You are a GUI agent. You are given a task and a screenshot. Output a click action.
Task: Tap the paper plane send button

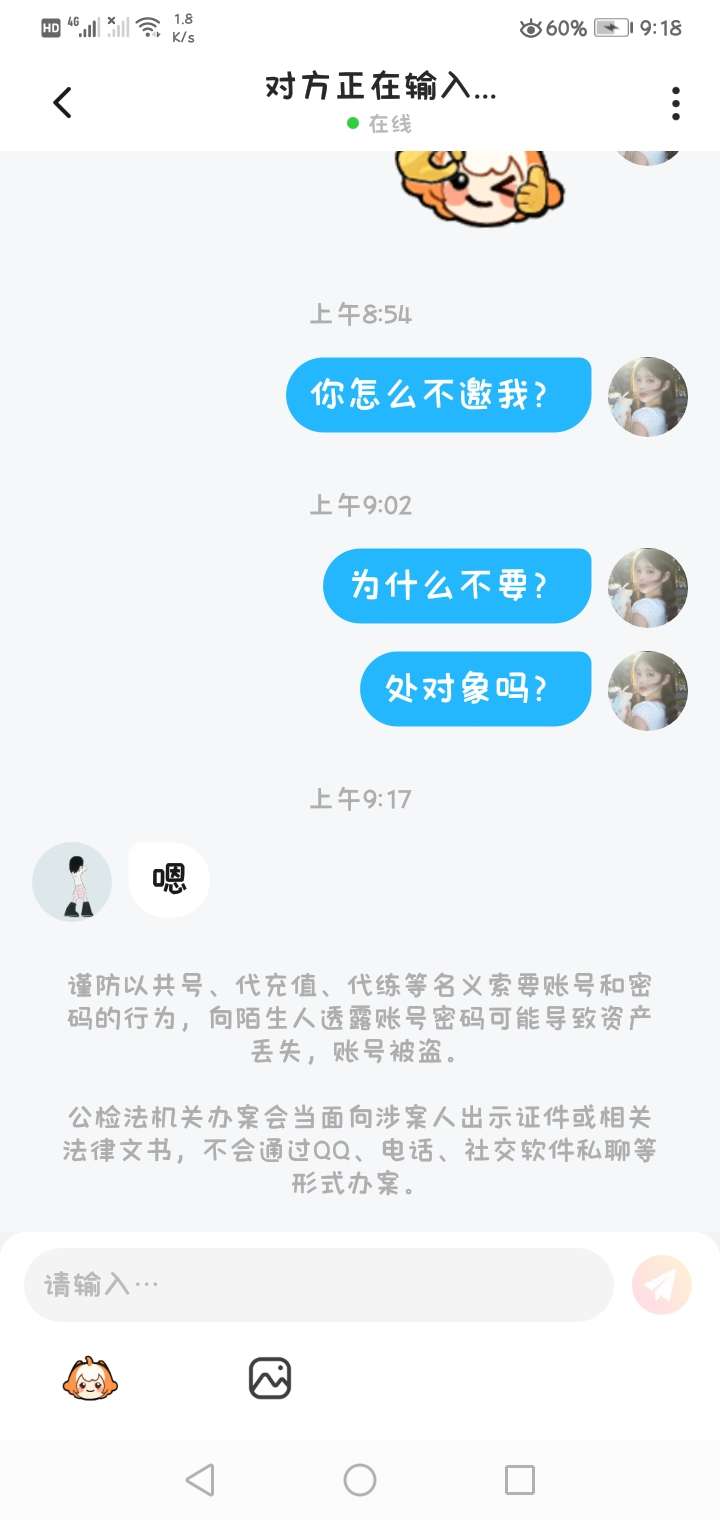click(x=662, y=1284)
